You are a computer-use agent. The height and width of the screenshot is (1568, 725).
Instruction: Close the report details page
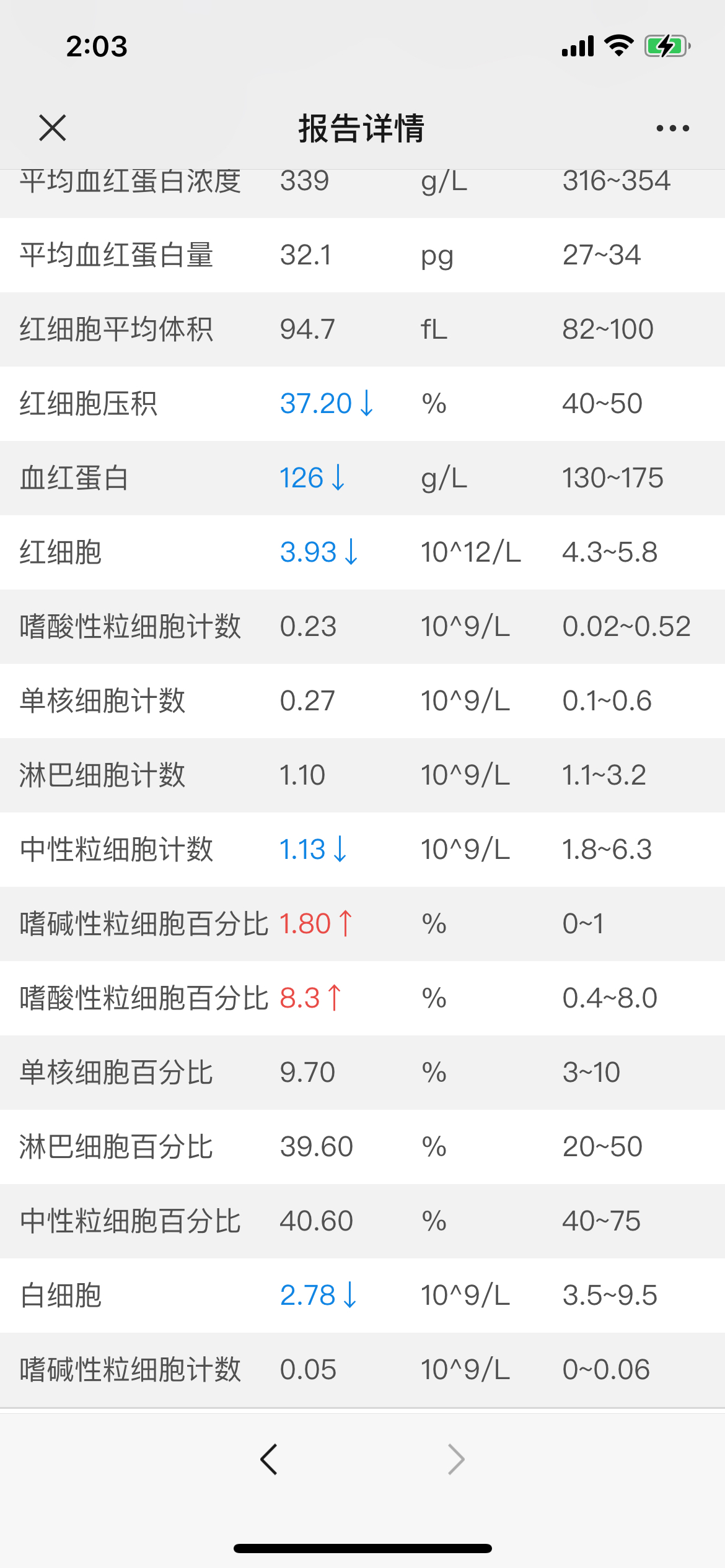(53, 128)
